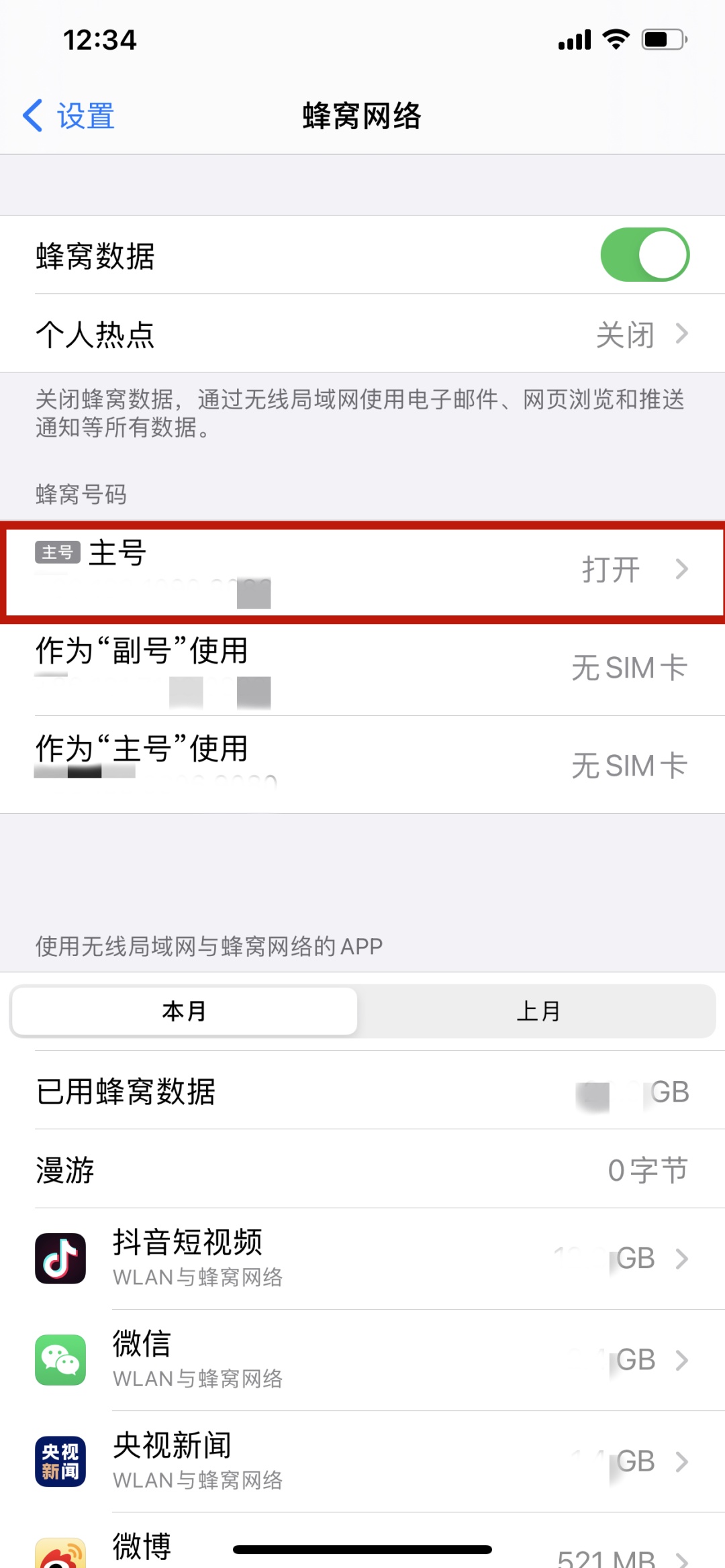Select the 本月 segment
The height and width of the screenshot is (1568, 725).
[185, 1010]
